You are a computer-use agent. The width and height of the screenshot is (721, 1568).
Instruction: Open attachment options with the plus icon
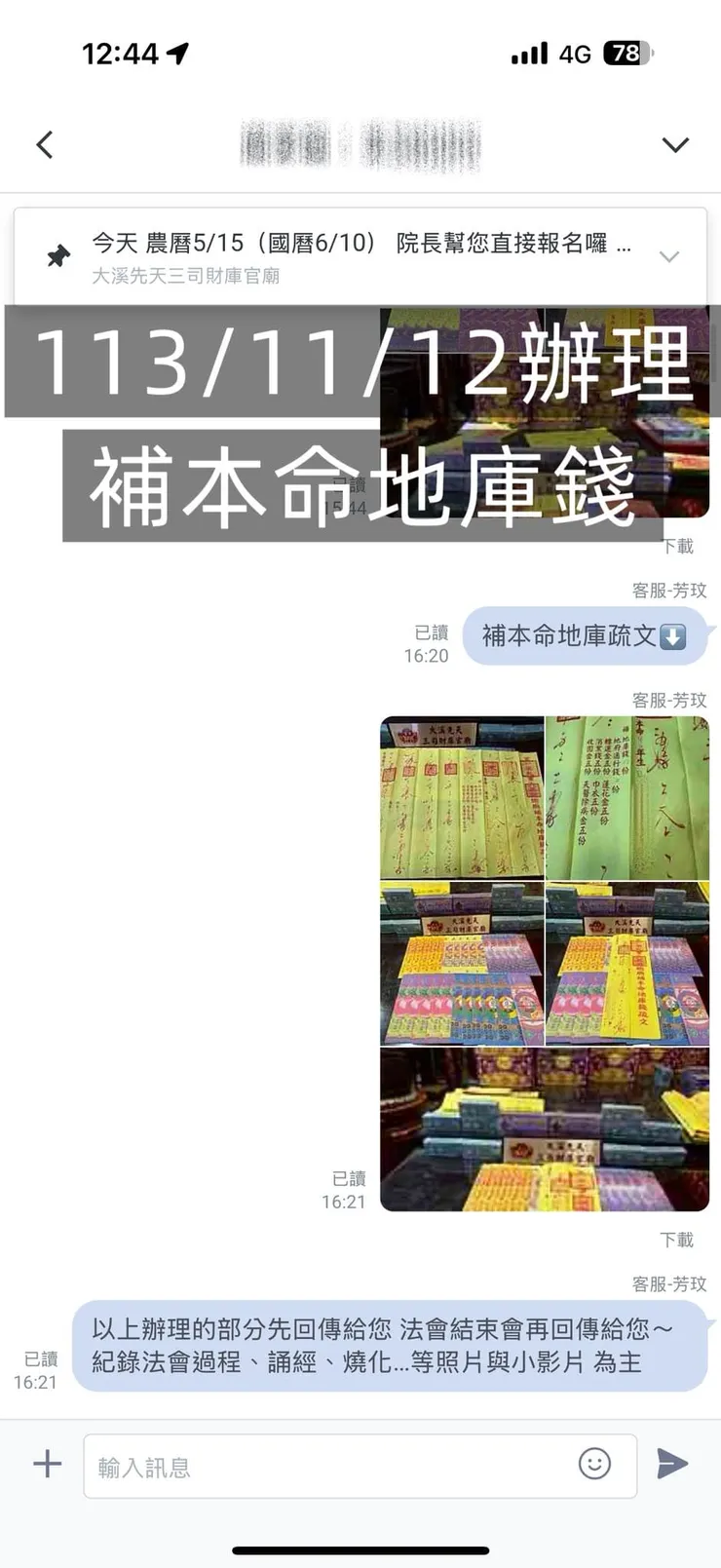click(46, 1464)
